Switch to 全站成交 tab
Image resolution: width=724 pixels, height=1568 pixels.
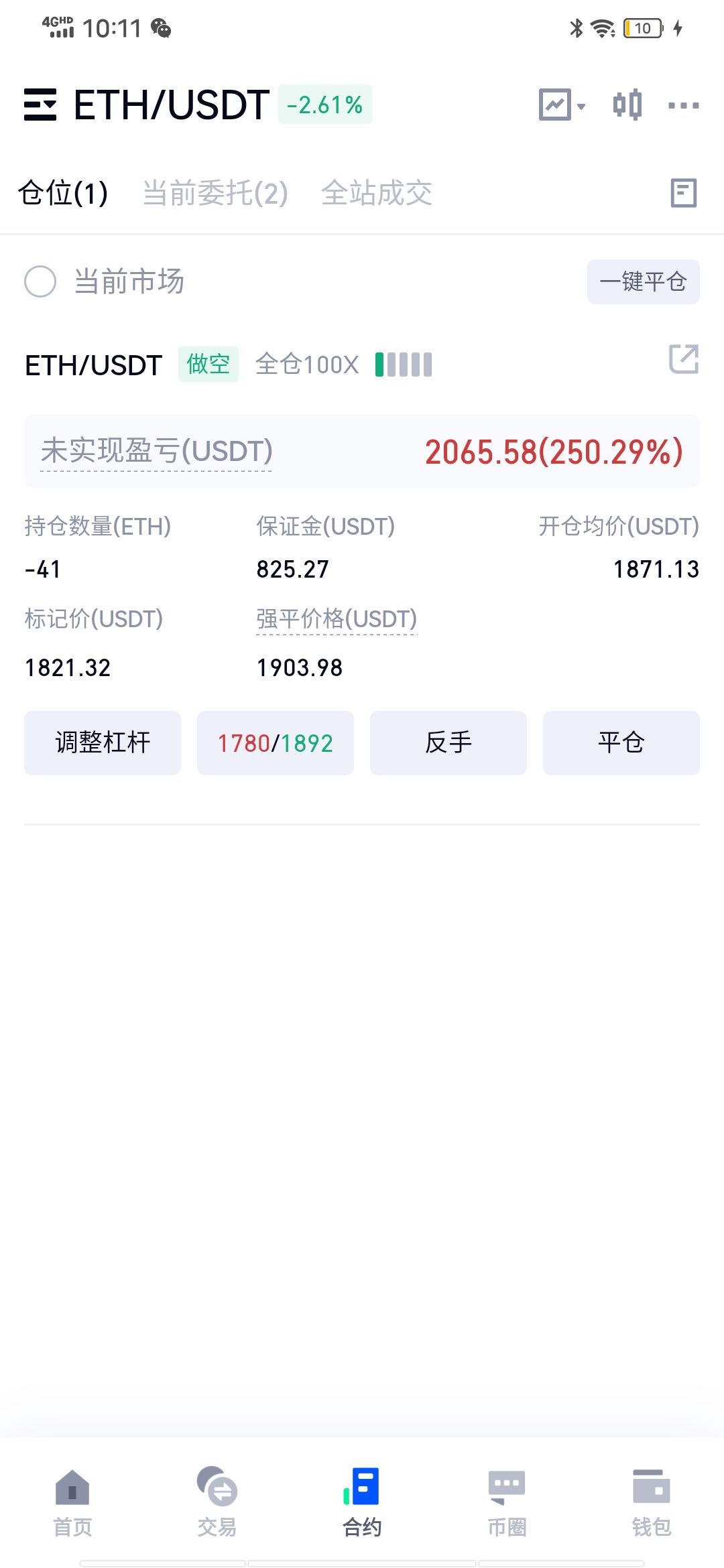click(x=376, y=193)
